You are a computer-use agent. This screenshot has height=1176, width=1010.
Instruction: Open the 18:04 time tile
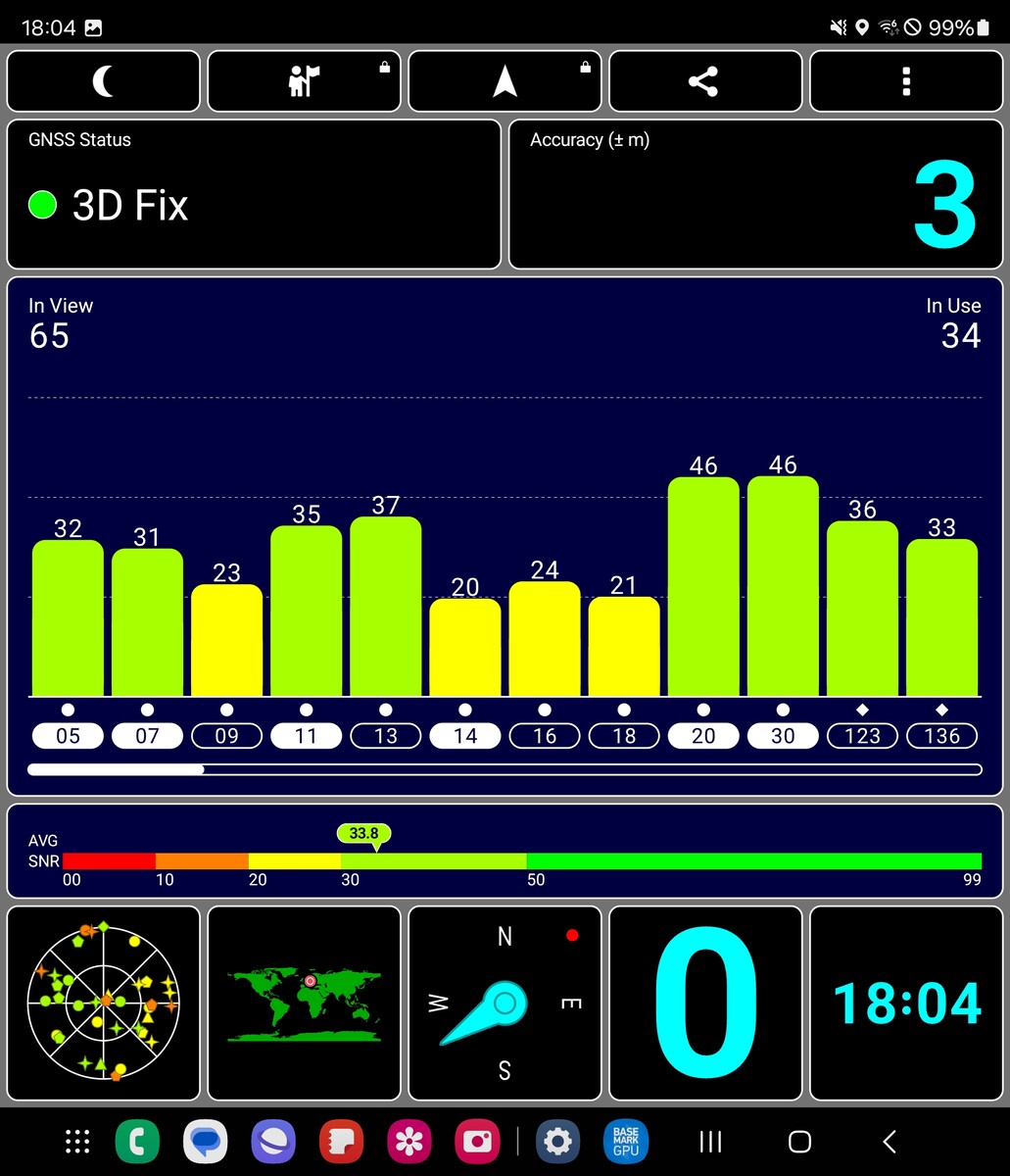click(x=906, y=1003)
